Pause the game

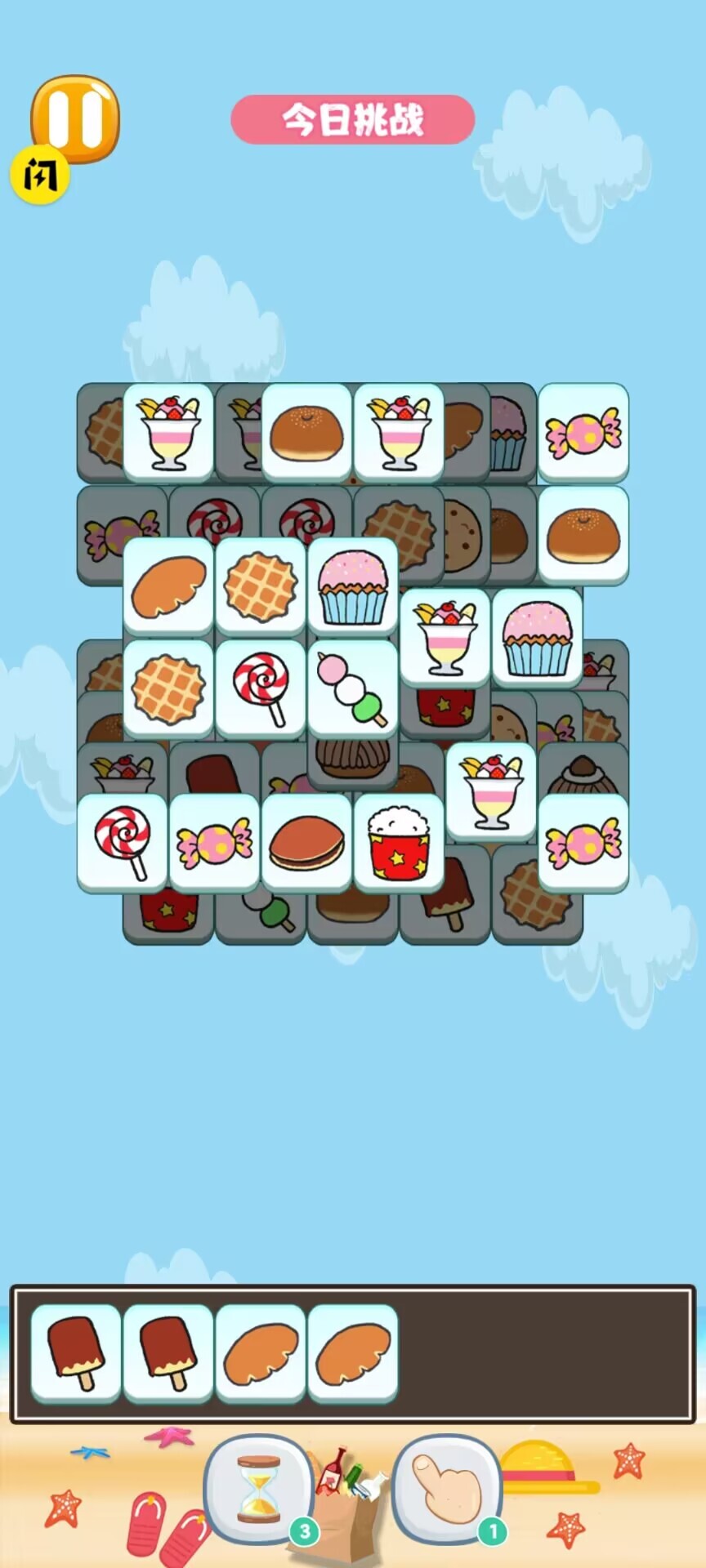[x=75, y=118]
